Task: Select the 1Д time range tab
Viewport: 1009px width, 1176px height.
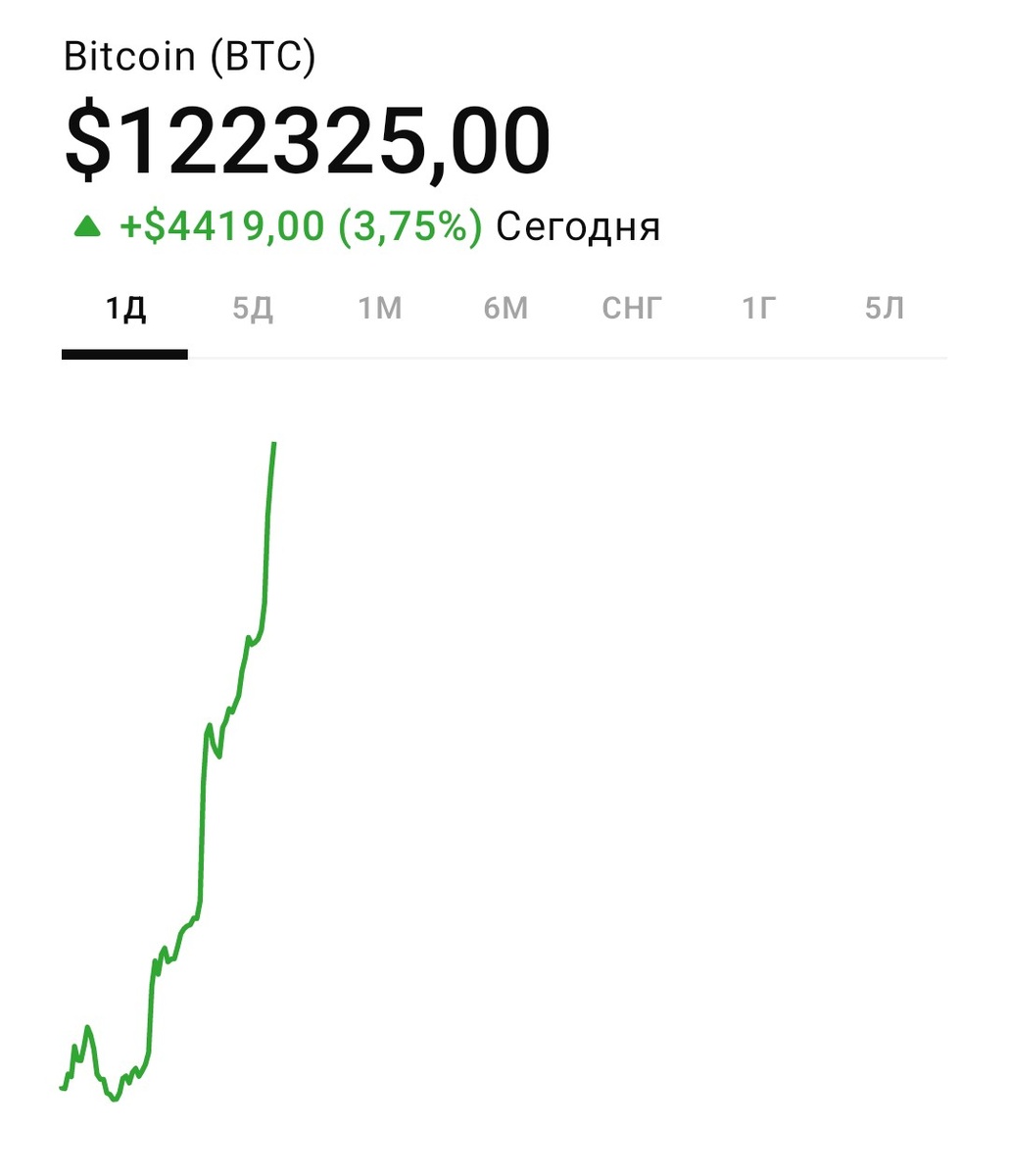Action: pos(125,309)
